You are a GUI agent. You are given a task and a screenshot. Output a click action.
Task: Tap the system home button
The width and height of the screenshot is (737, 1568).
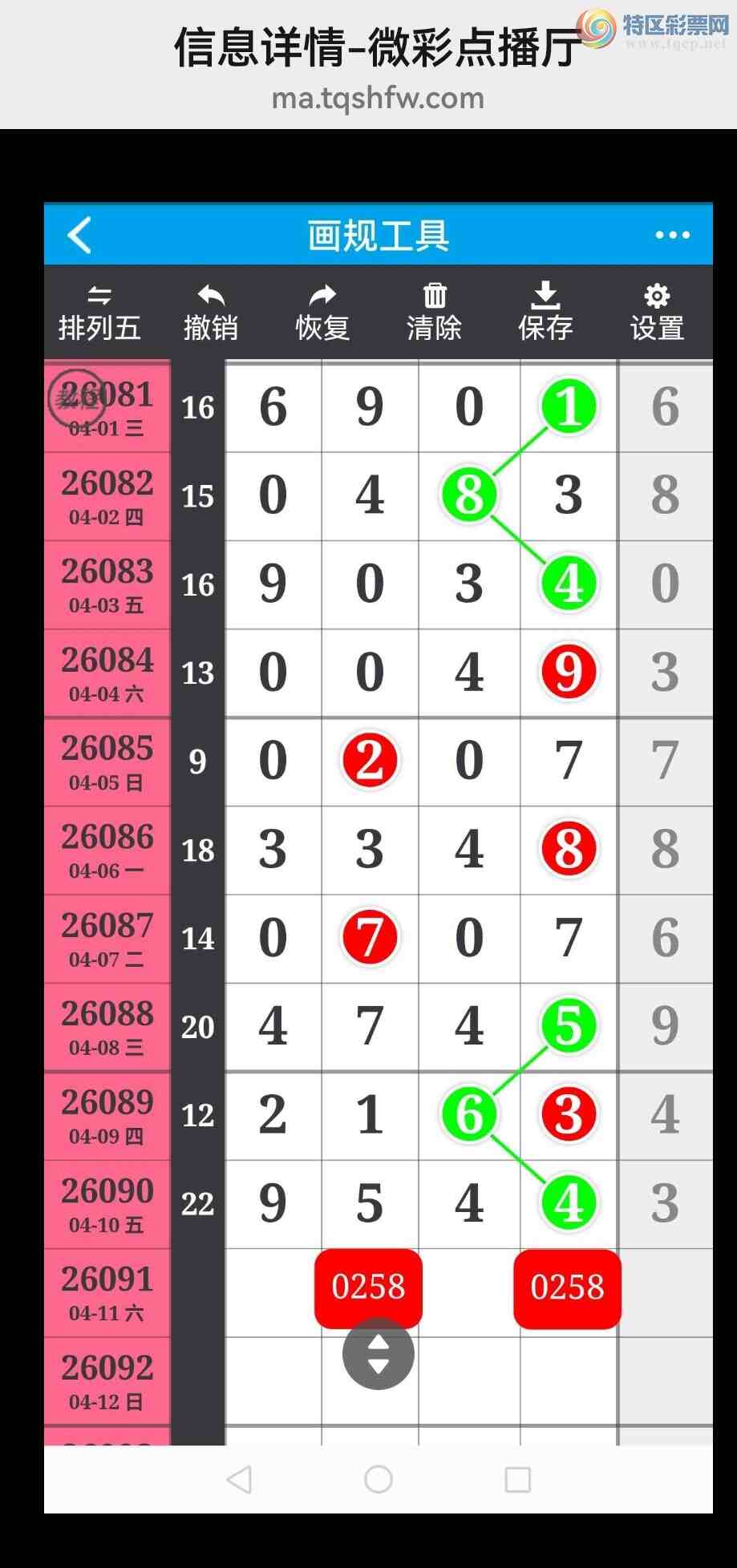[379, 1479]
